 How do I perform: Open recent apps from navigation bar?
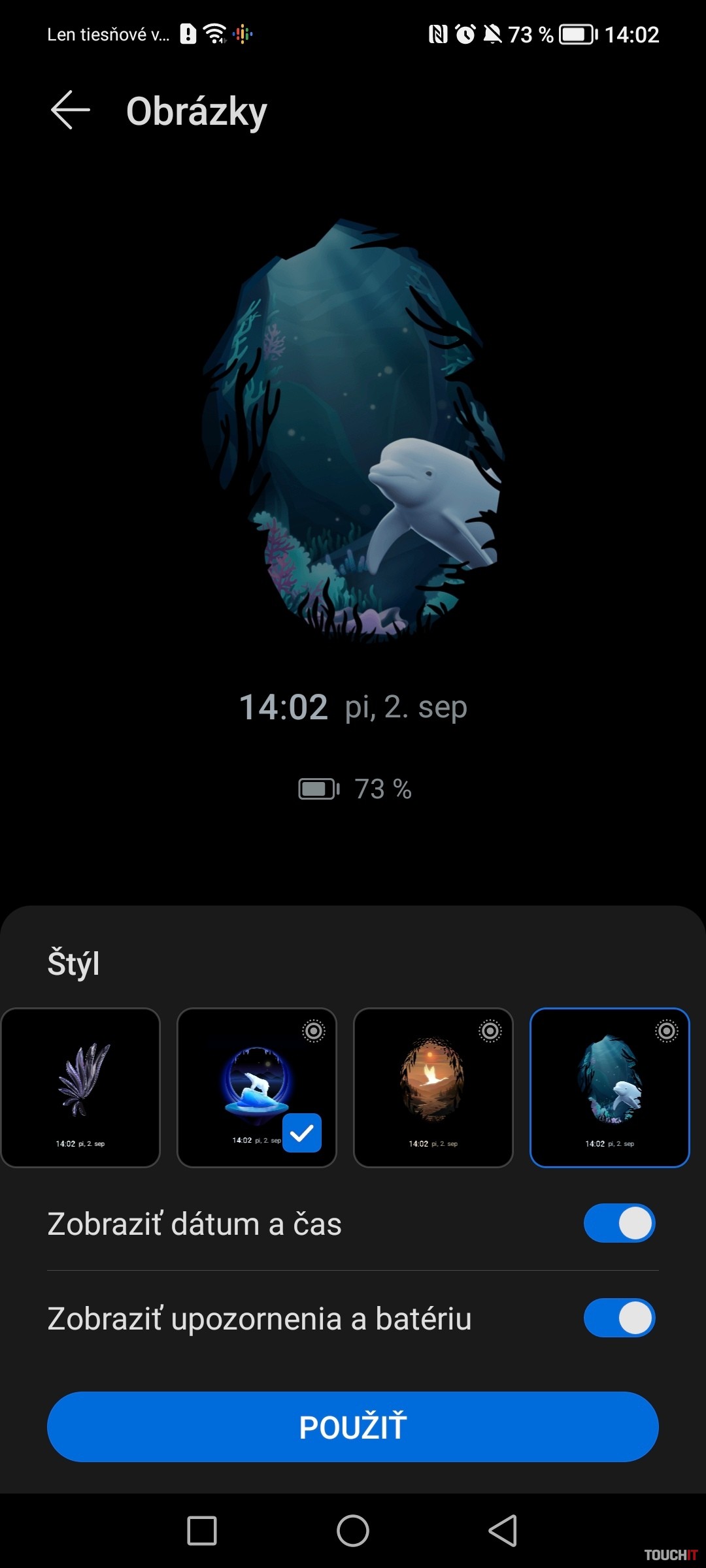tap(202, 1530)
